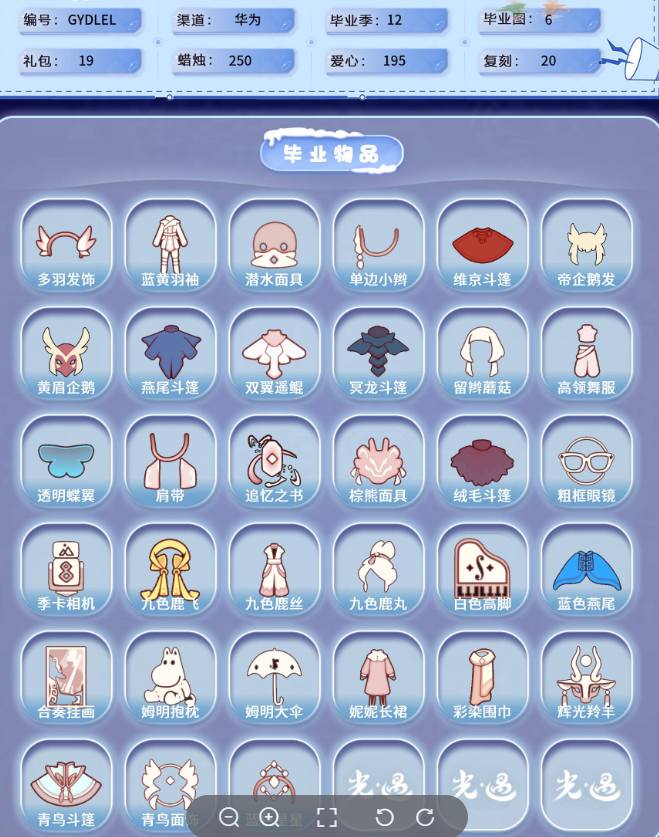
Task: Rotate the image counterclockwise
Action: 385,817
